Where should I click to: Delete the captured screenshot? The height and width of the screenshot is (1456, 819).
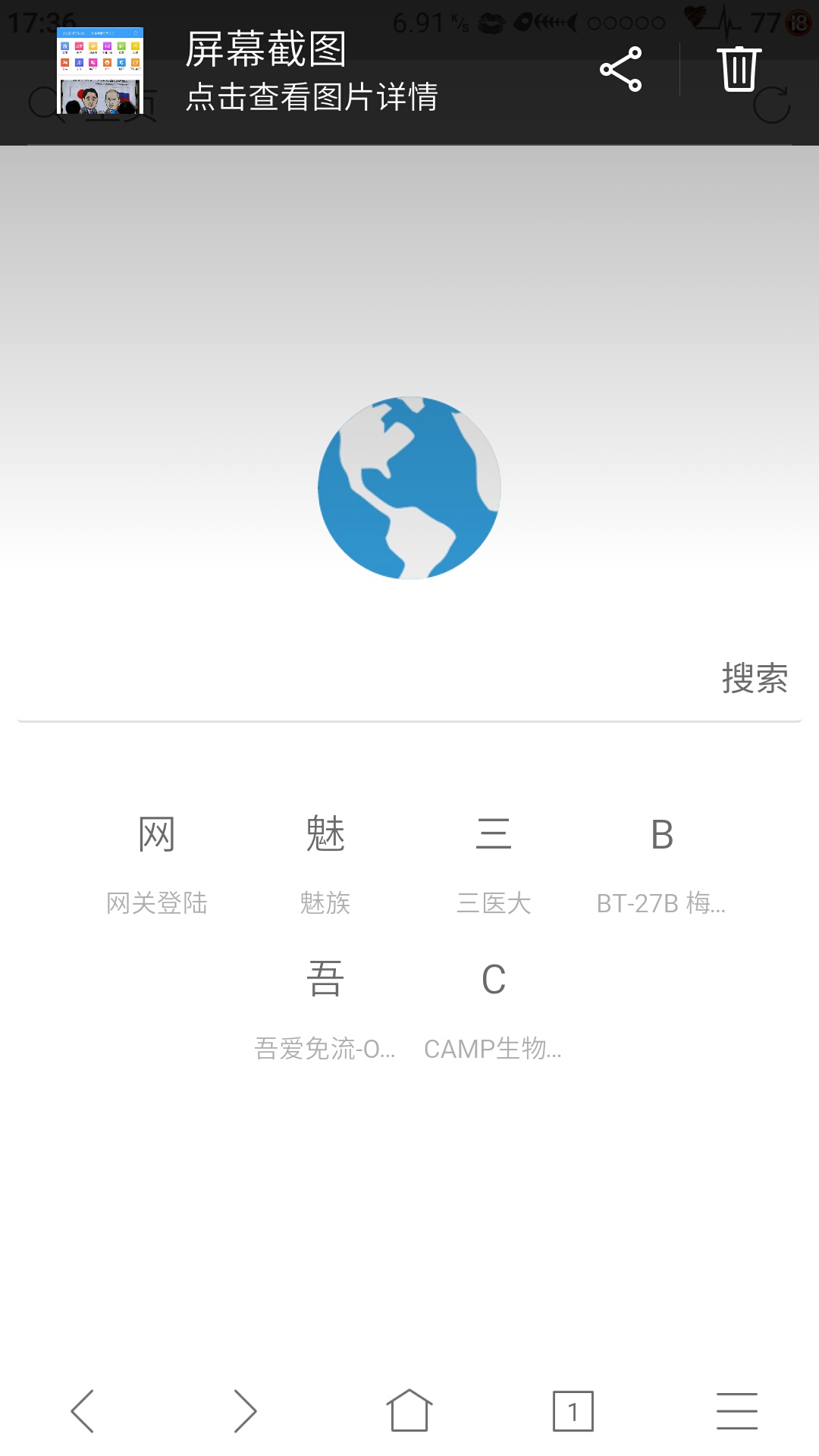pos(739,70)
